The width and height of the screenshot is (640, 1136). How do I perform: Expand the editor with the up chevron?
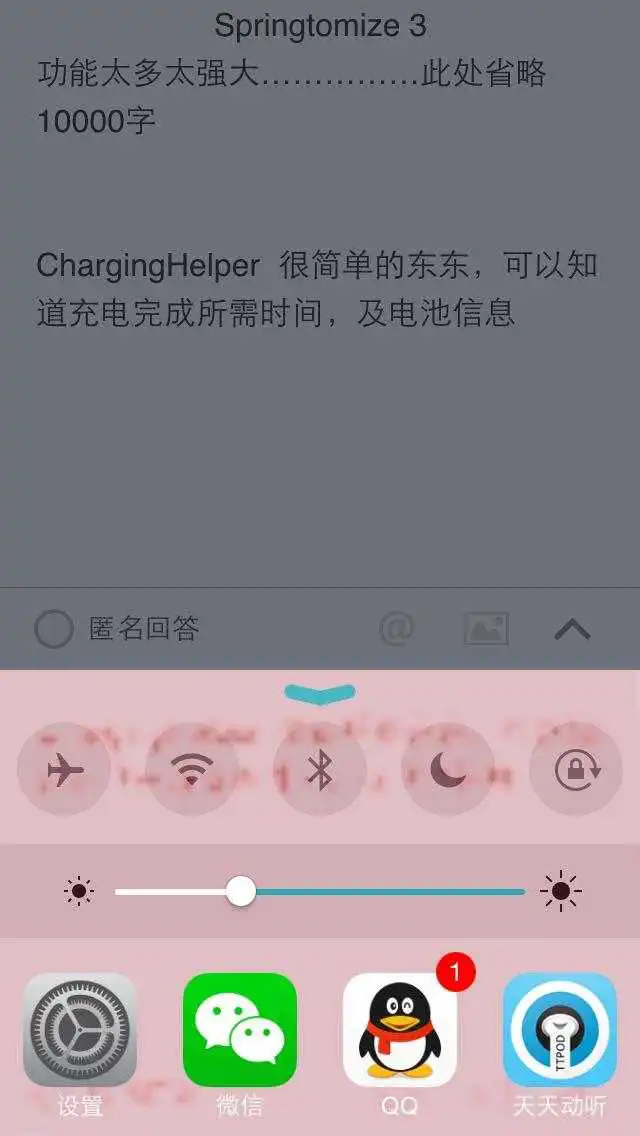572,629
